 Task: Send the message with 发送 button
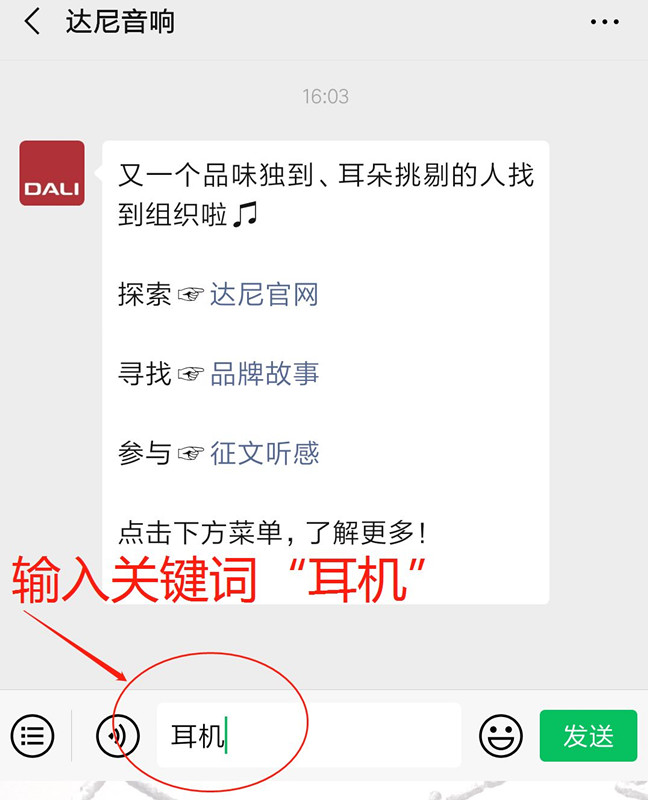click(x=588, y=737)
